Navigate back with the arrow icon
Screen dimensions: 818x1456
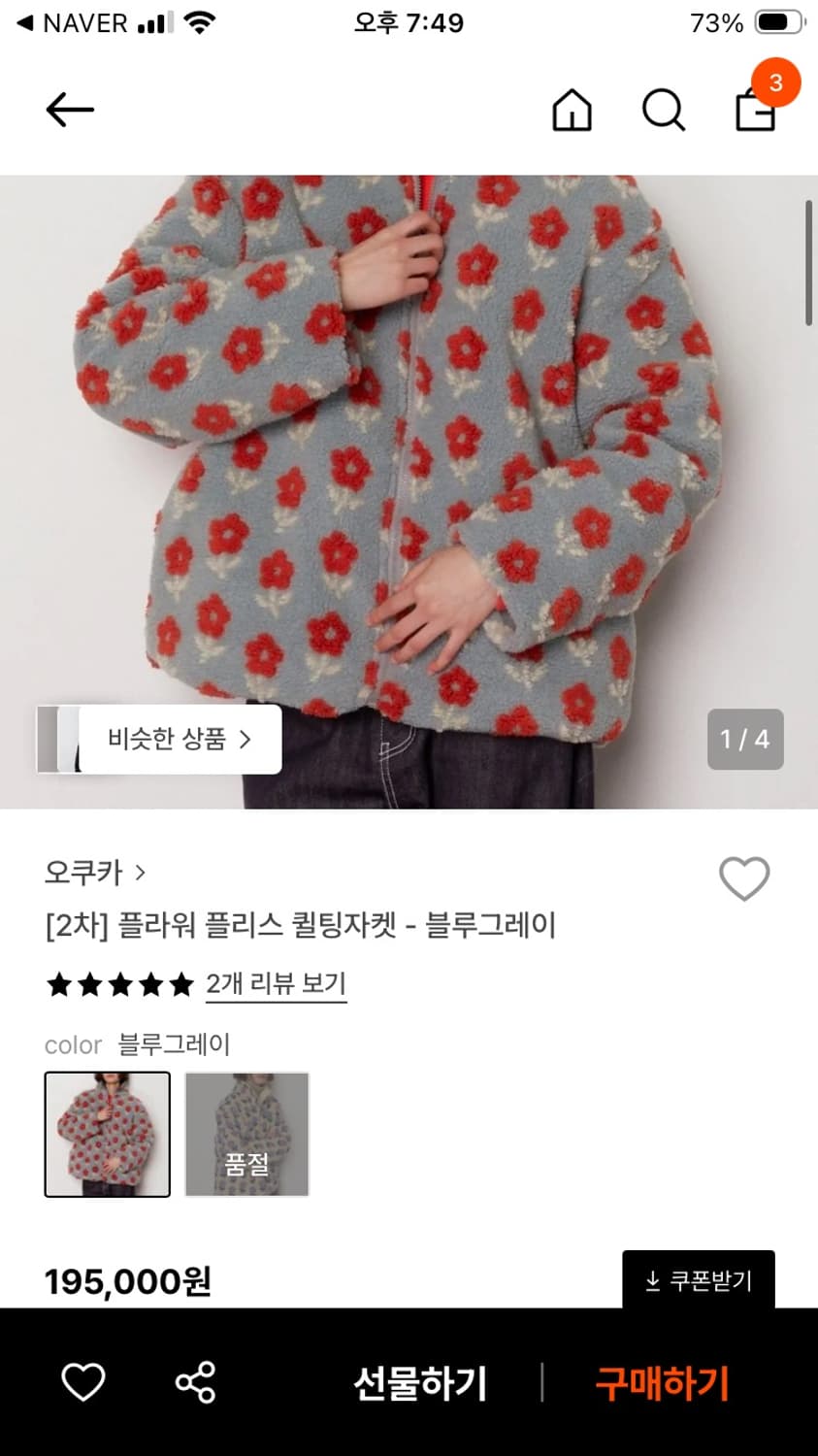(68, 110)
